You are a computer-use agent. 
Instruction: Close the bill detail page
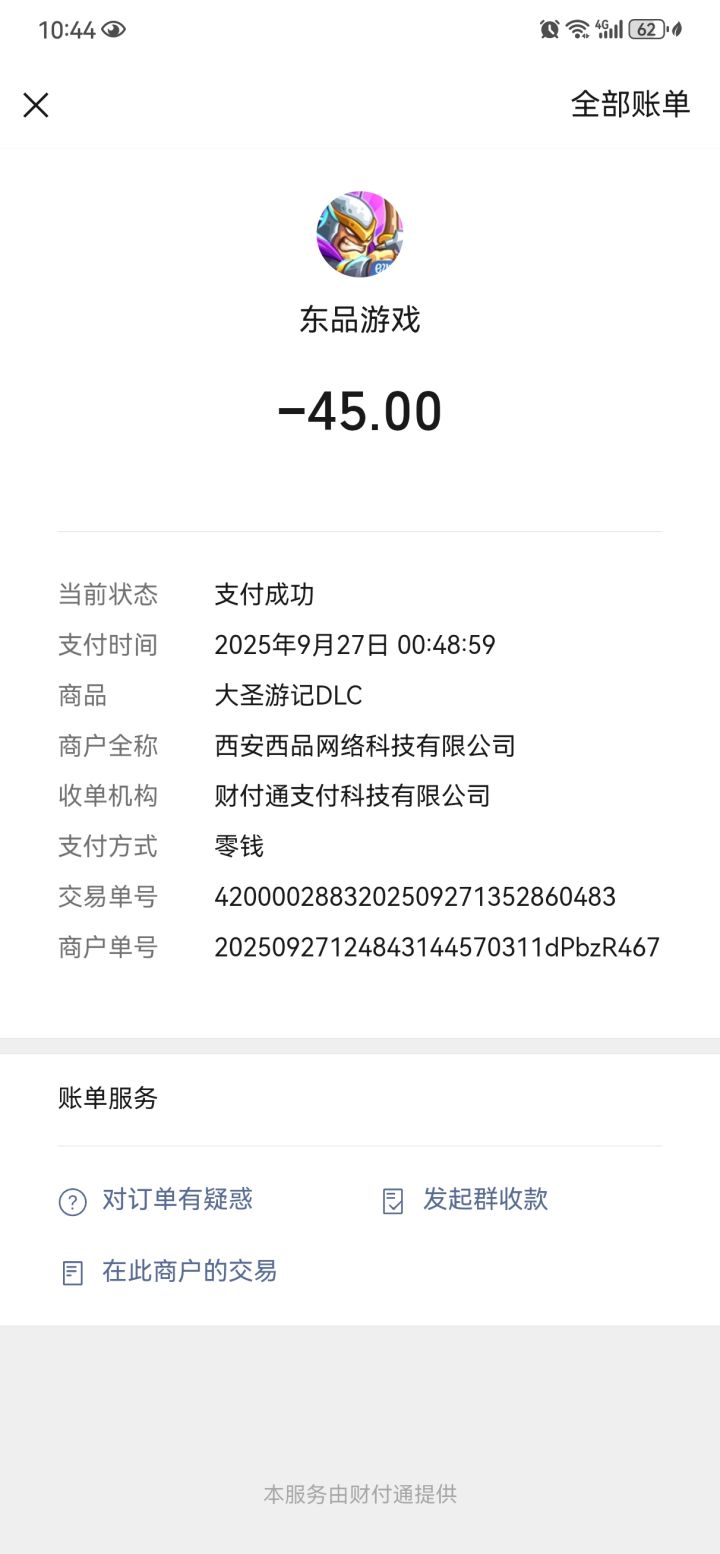[x=36, y=105]
